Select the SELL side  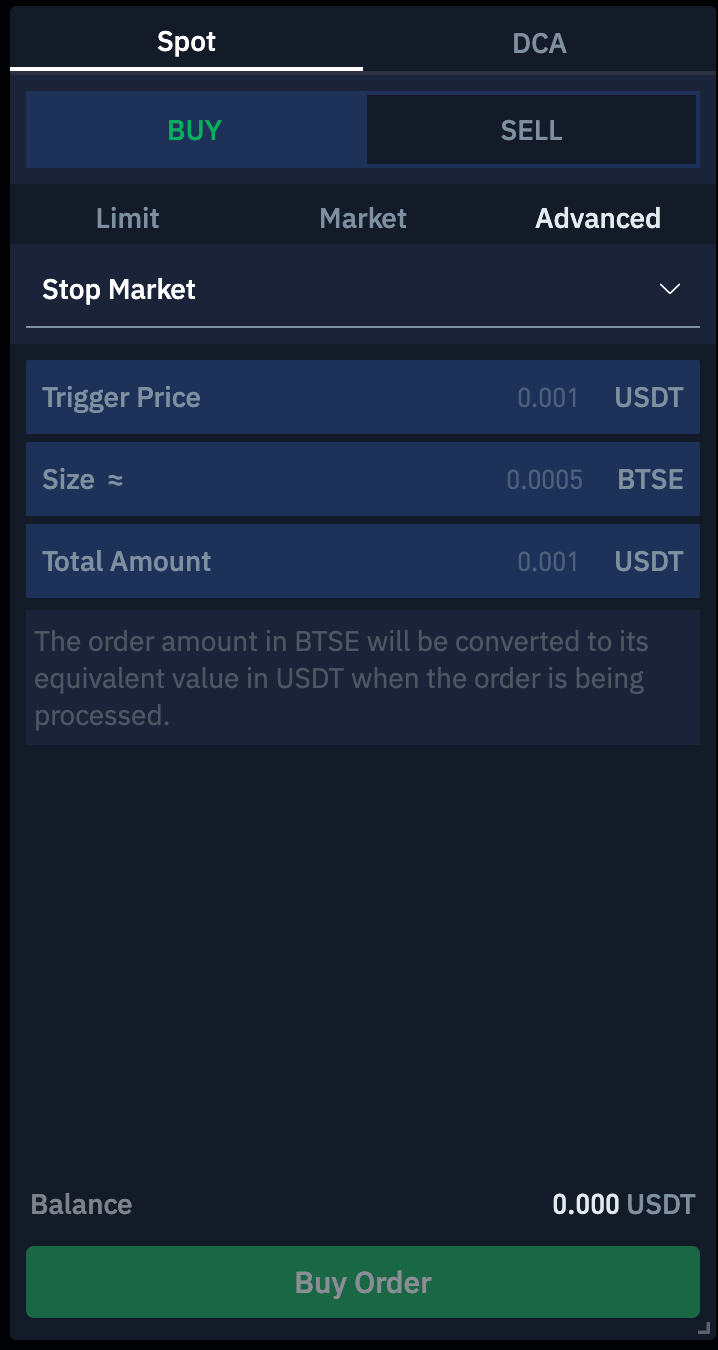[531, 130]
